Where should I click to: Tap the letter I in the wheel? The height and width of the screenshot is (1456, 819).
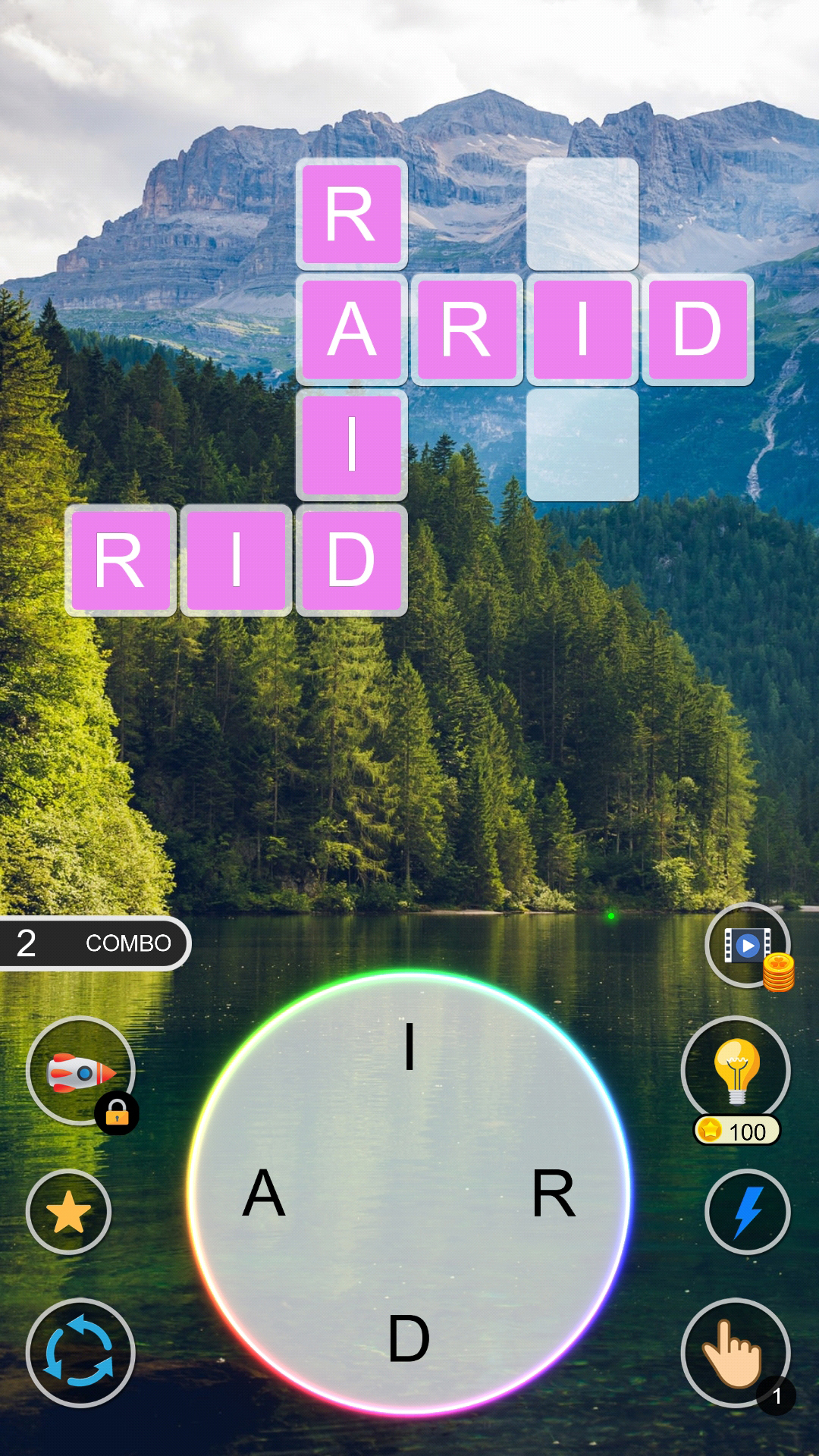409,1046
